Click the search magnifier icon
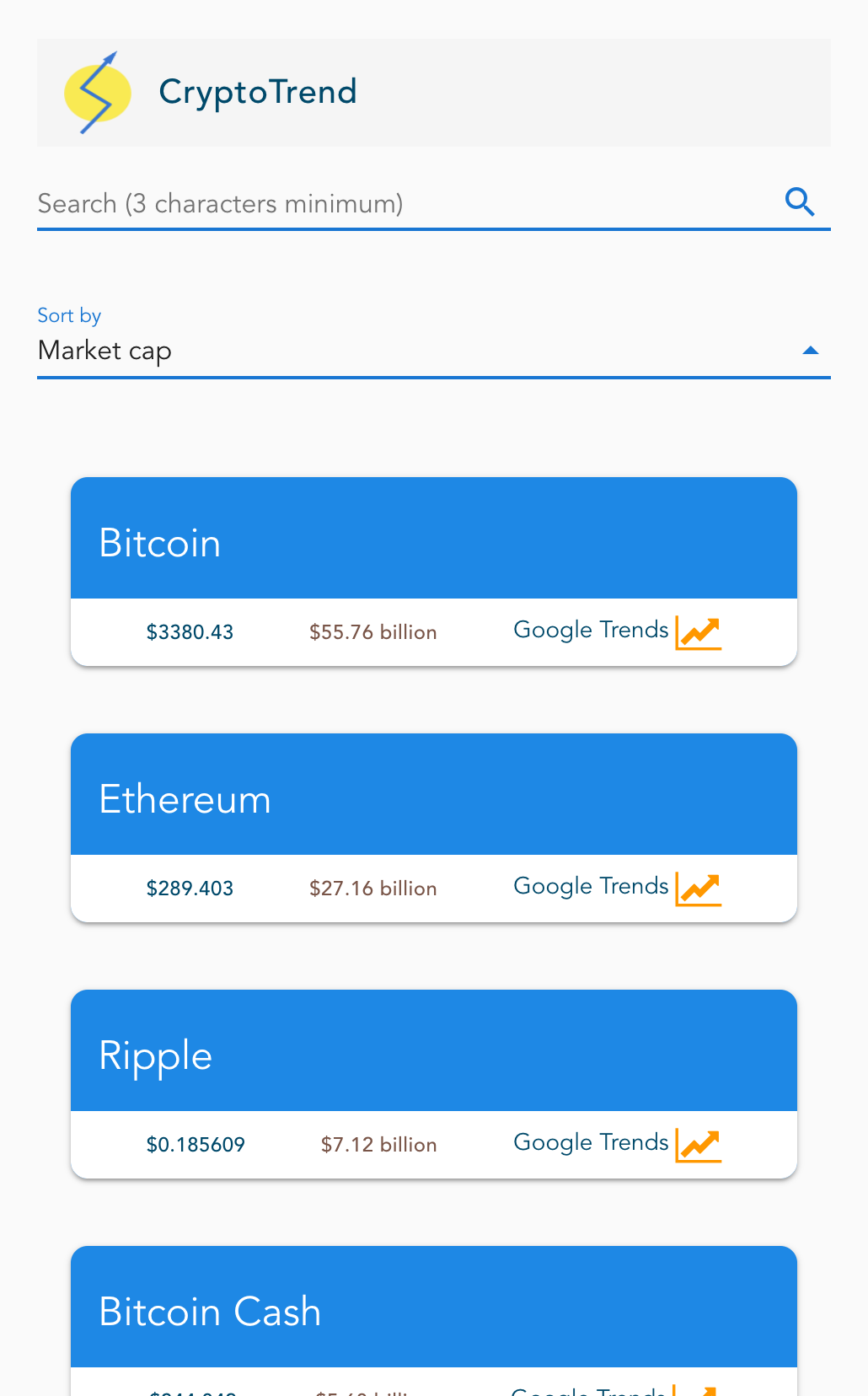Viewport: 868px width, 1396px height. pyautogui.click(x=800, y=202)
